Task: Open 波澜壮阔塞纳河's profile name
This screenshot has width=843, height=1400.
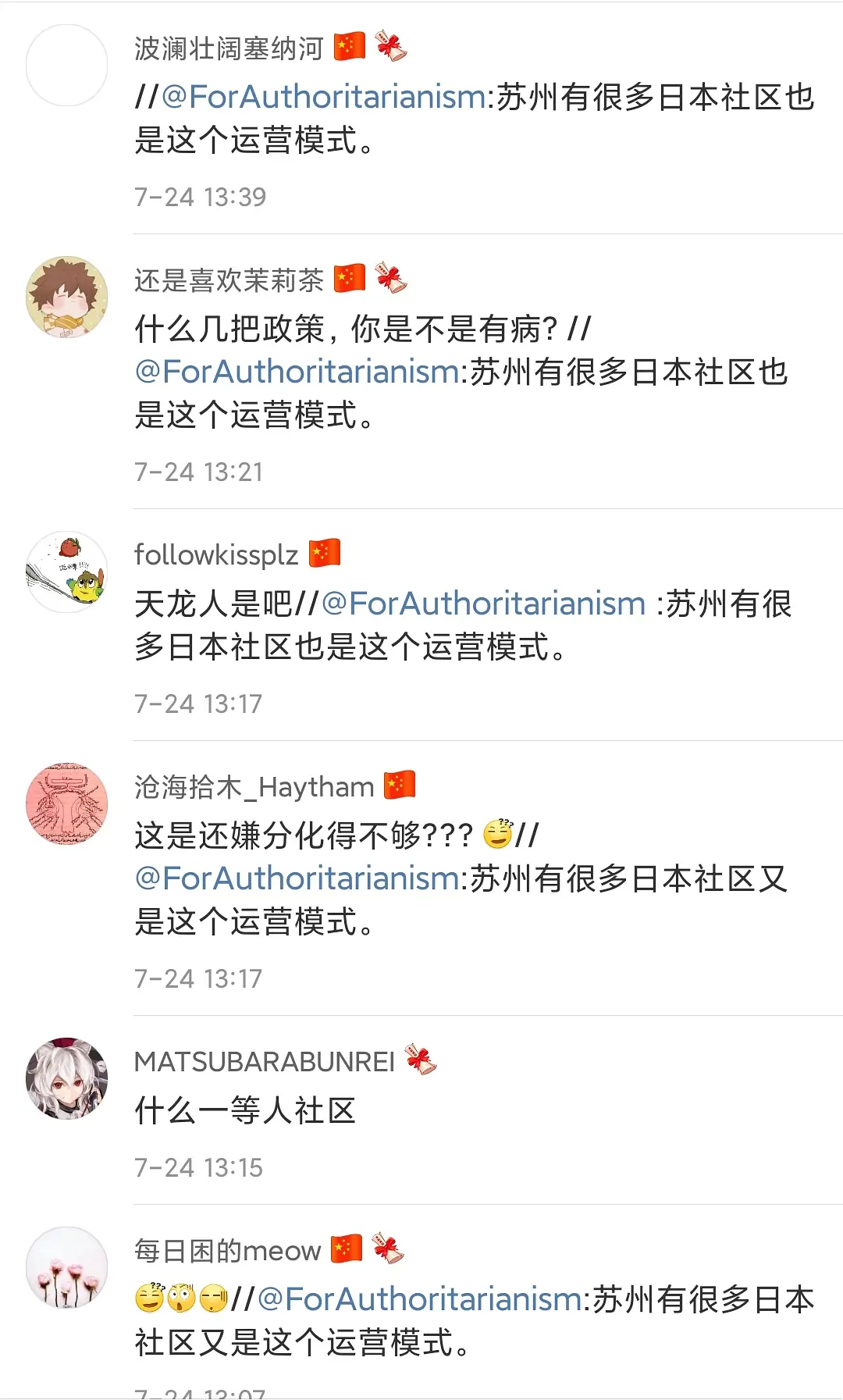Action: coord(228,48)
